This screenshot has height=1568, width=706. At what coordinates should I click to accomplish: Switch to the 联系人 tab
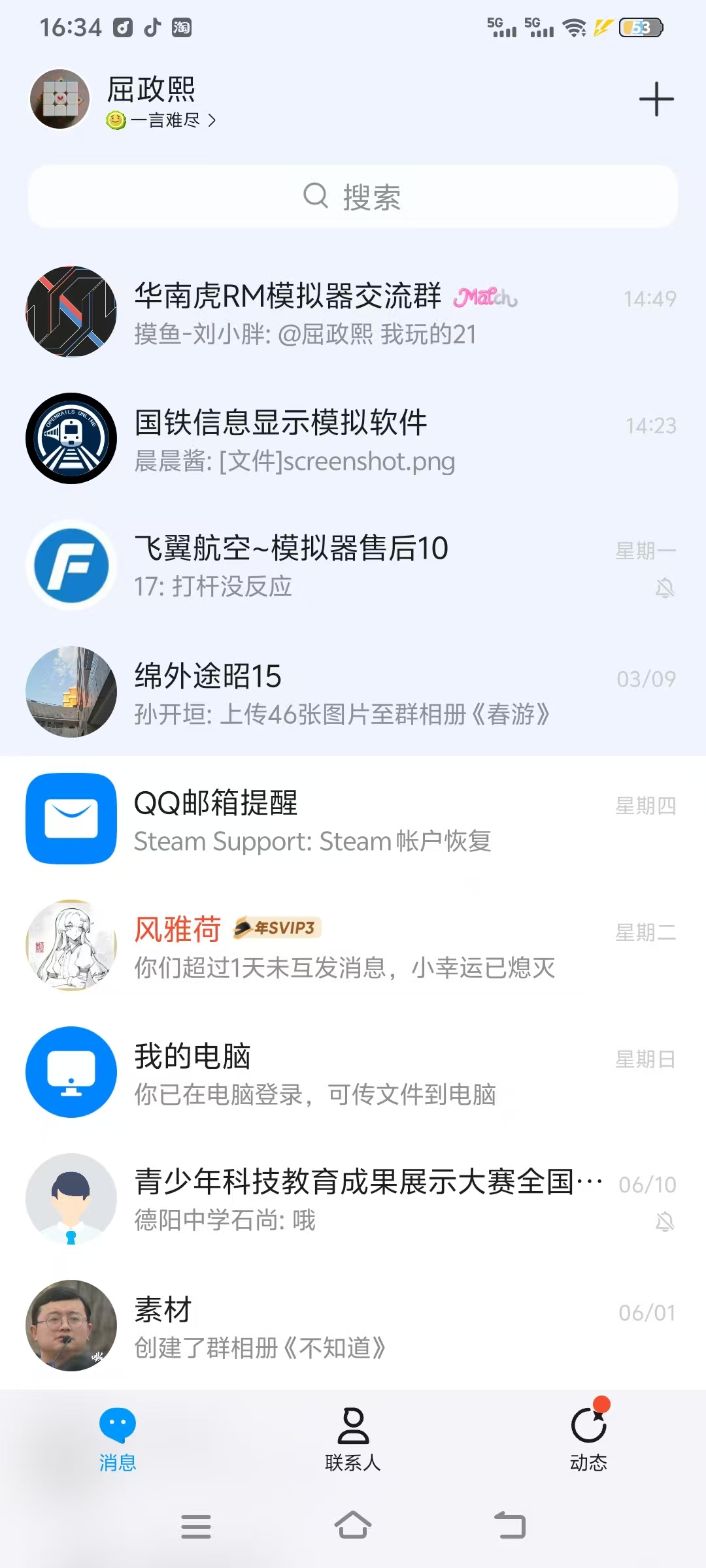[x=353, y=1437]
